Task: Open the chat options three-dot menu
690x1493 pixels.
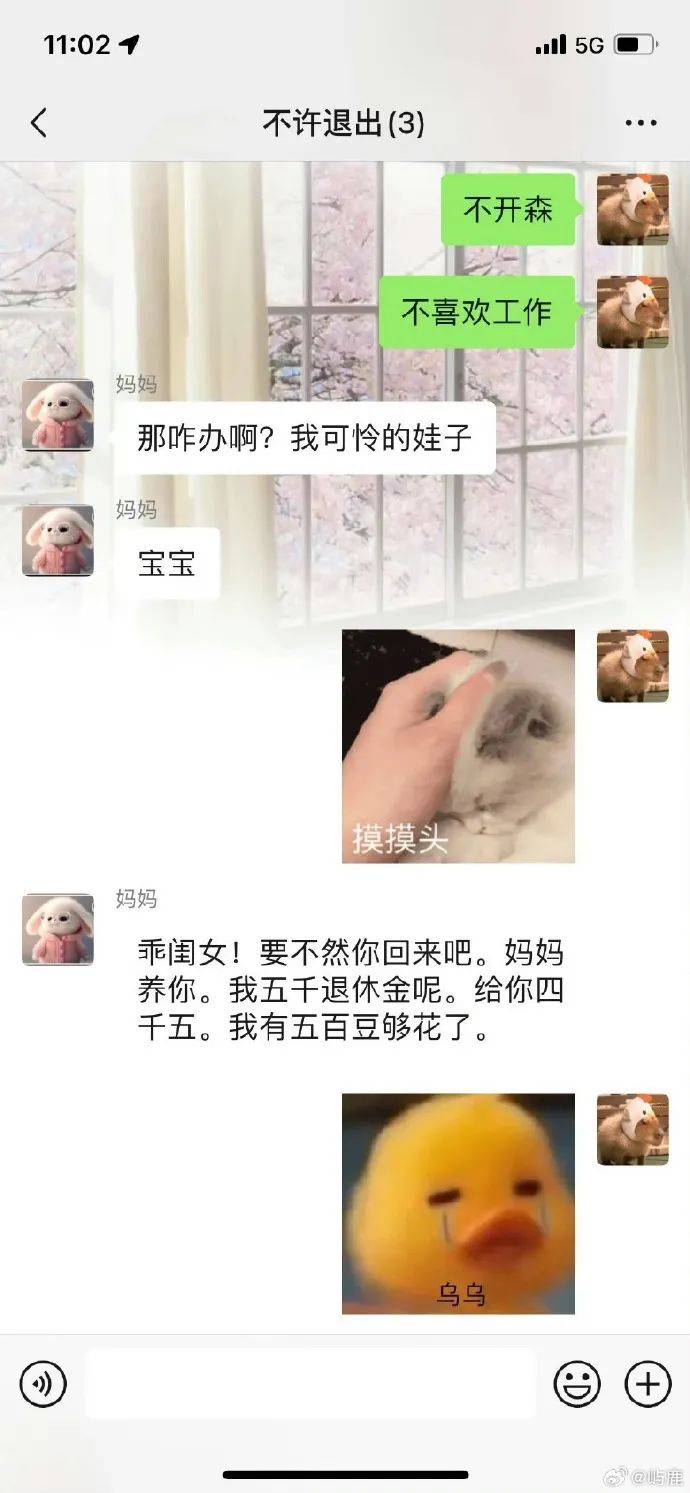Action: tap(641, 124)
